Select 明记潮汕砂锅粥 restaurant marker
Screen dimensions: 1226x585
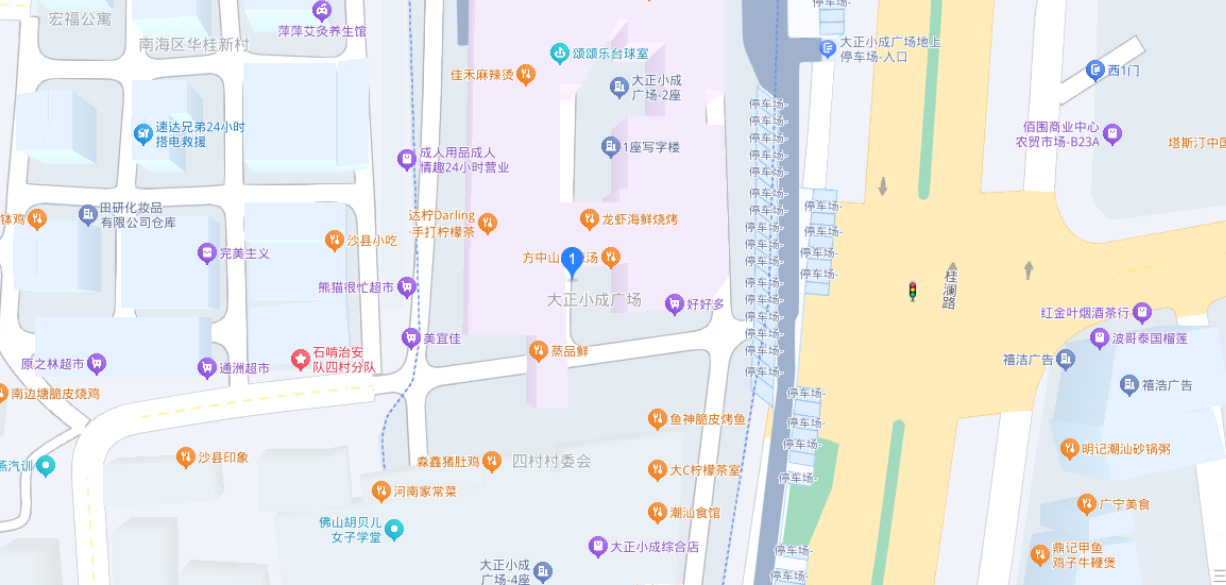click(x=1069, y=448)
